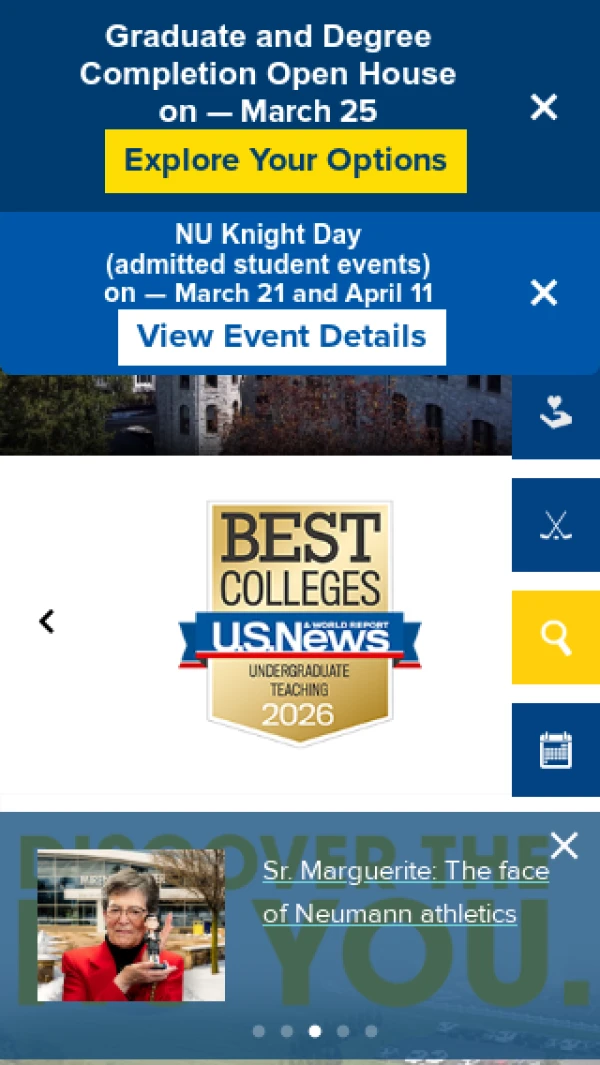Viewport: 600px width, 1065px height.
Task: Read Sr. Marguerite: The face of Neumann athletics
Action: point(405,892)
